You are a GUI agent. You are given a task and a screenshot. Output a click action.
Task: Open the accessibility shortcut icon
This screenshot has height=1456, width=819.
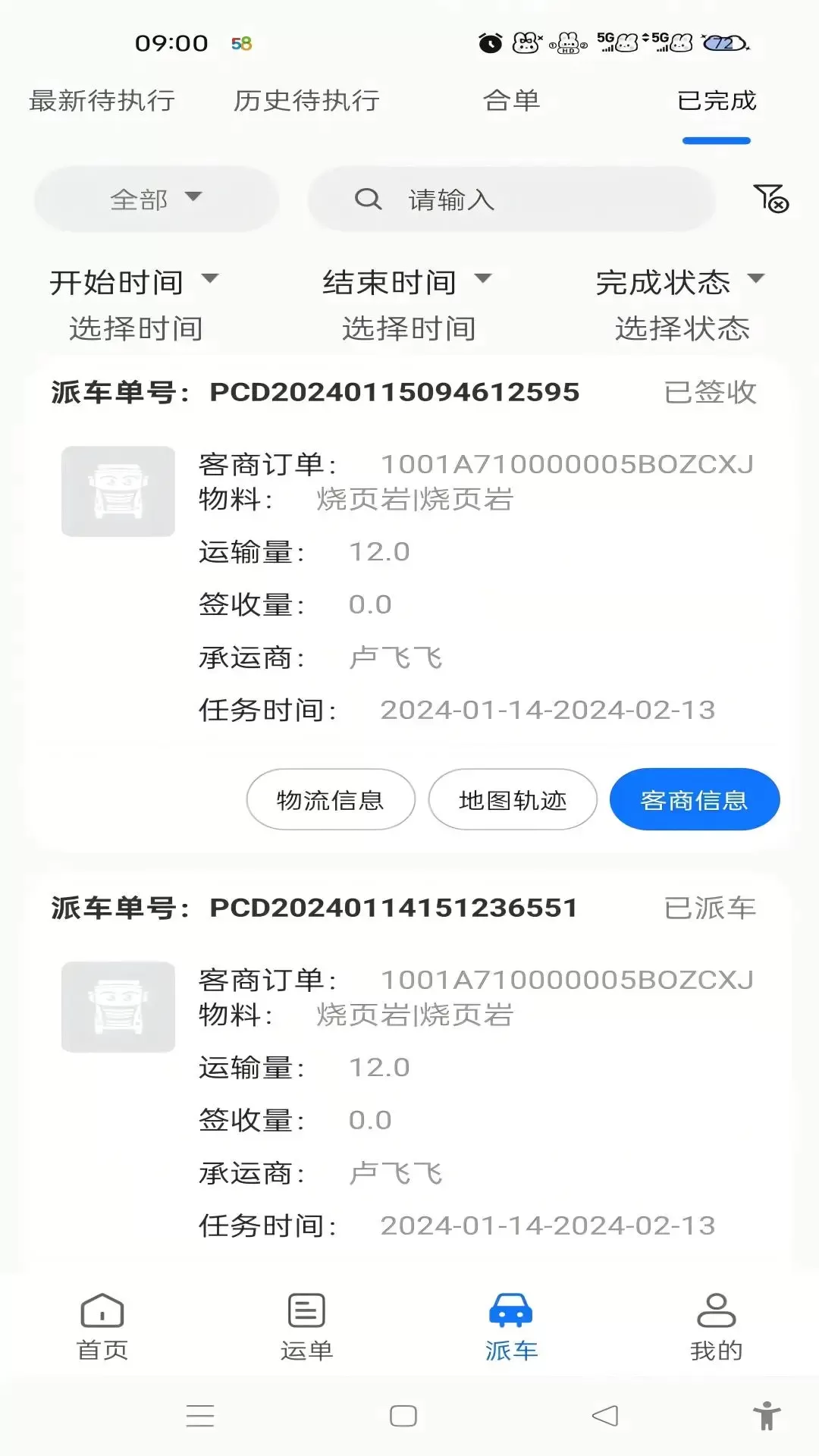click(767, 1416)
